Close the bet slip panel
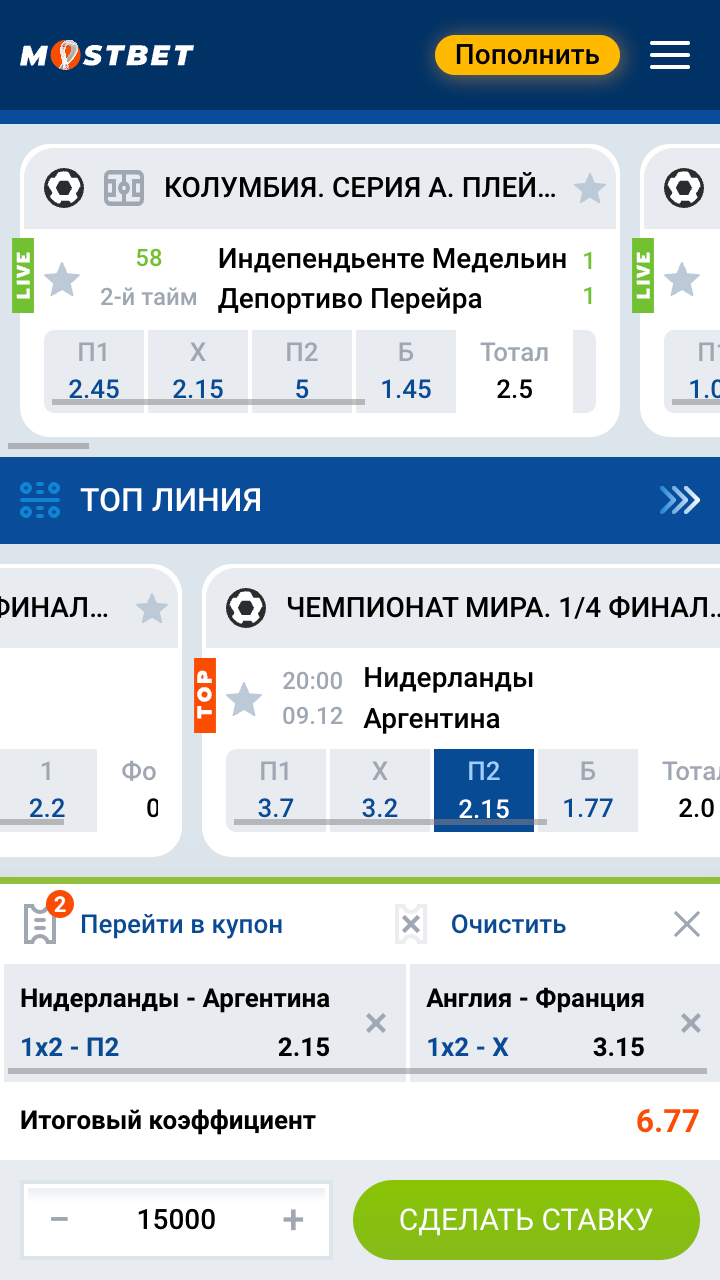The width and height of the screenshot is (720, 1280). coord(687,925)
